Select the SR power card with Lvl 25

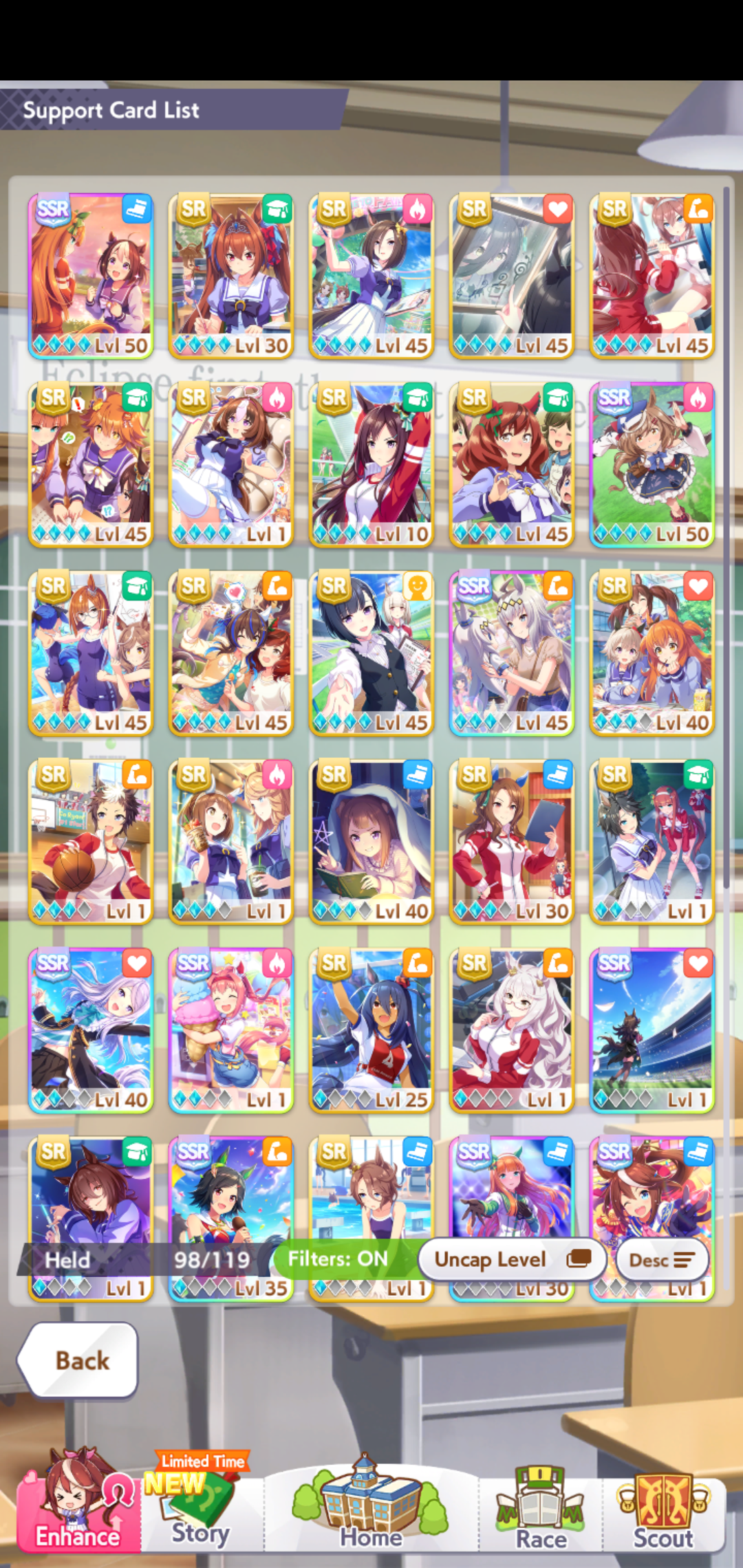point(371,1030)
